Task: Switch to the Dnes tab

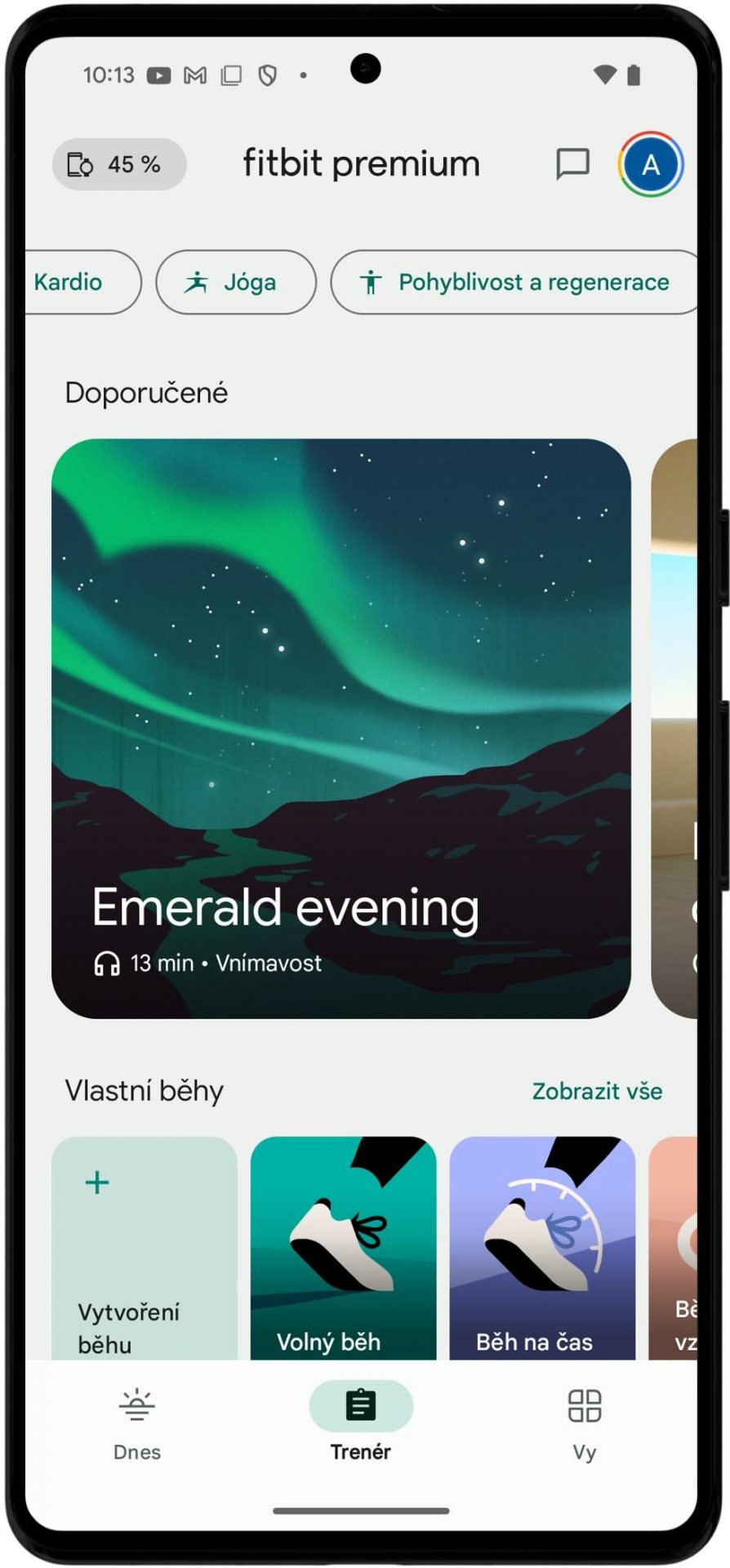Action: click(137, 1424)
